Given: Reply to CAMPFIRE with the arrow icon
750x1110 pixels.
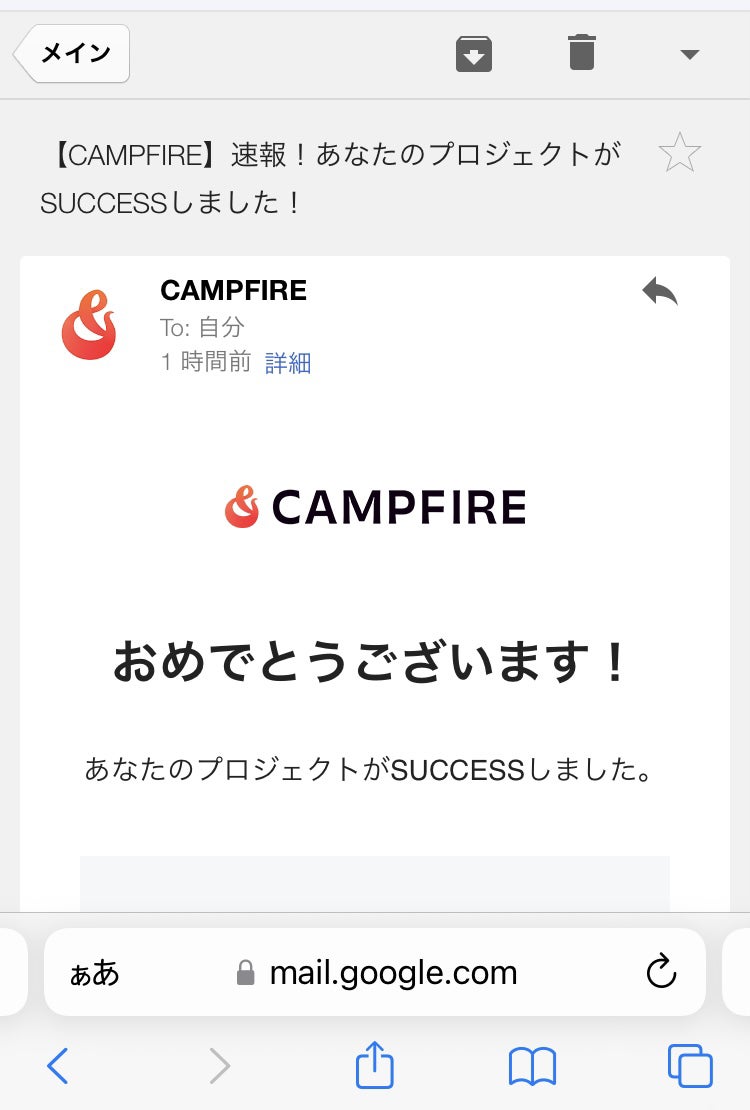Looking at the screenshot, I should pyautogui.click(x=660, y=292).
